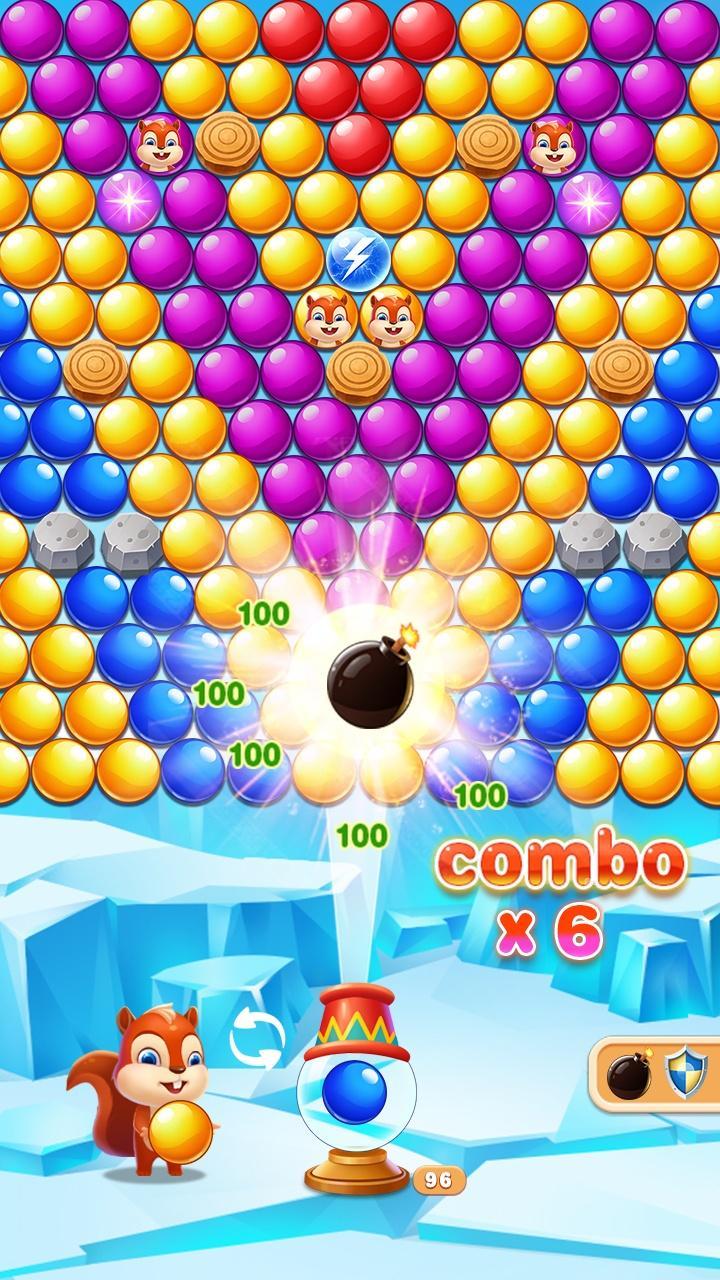Tap the squirrel's yellow next bubble
Screen dimensions: 720x1280
(x=180, y=1131)
